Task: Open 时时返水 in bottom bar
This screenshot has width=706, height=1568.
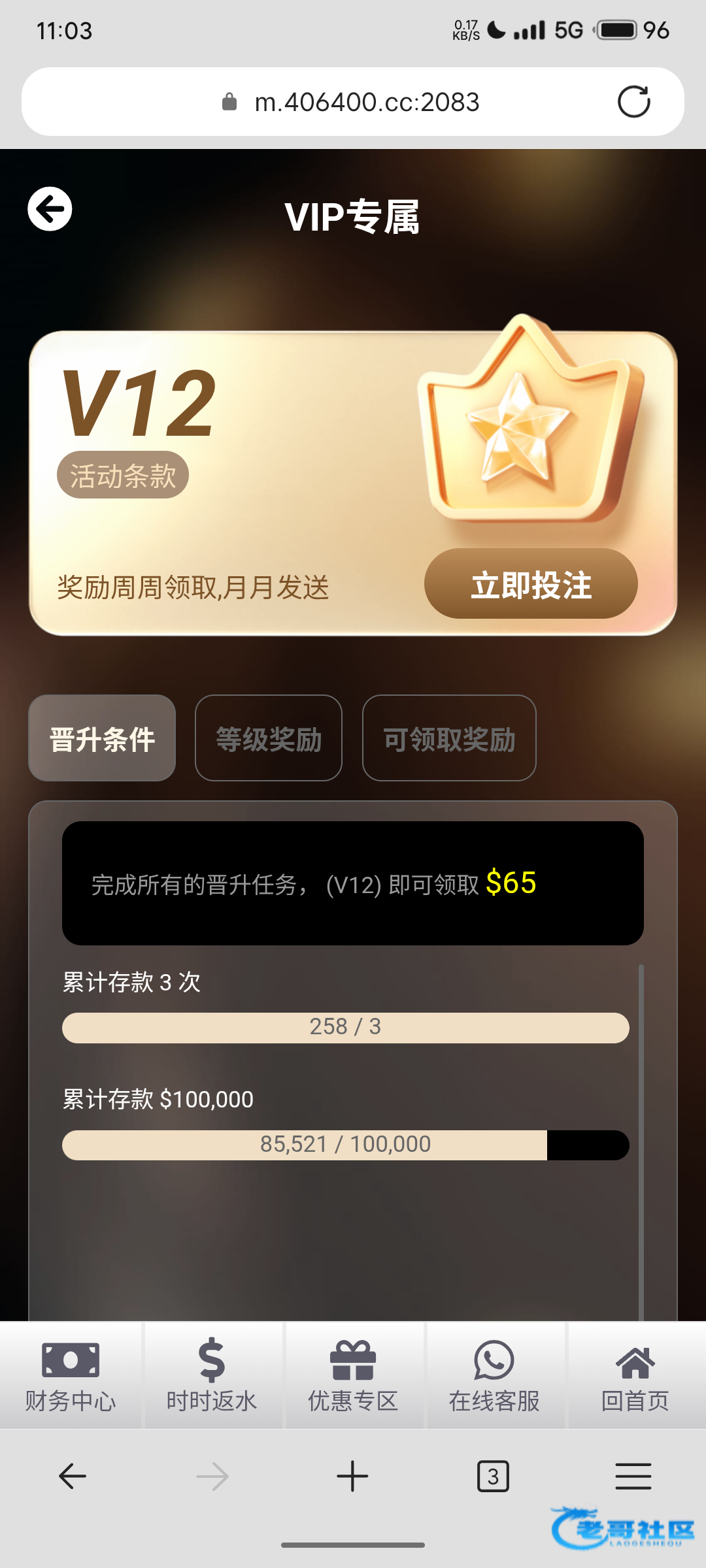Action: [x=212, y=1375]
